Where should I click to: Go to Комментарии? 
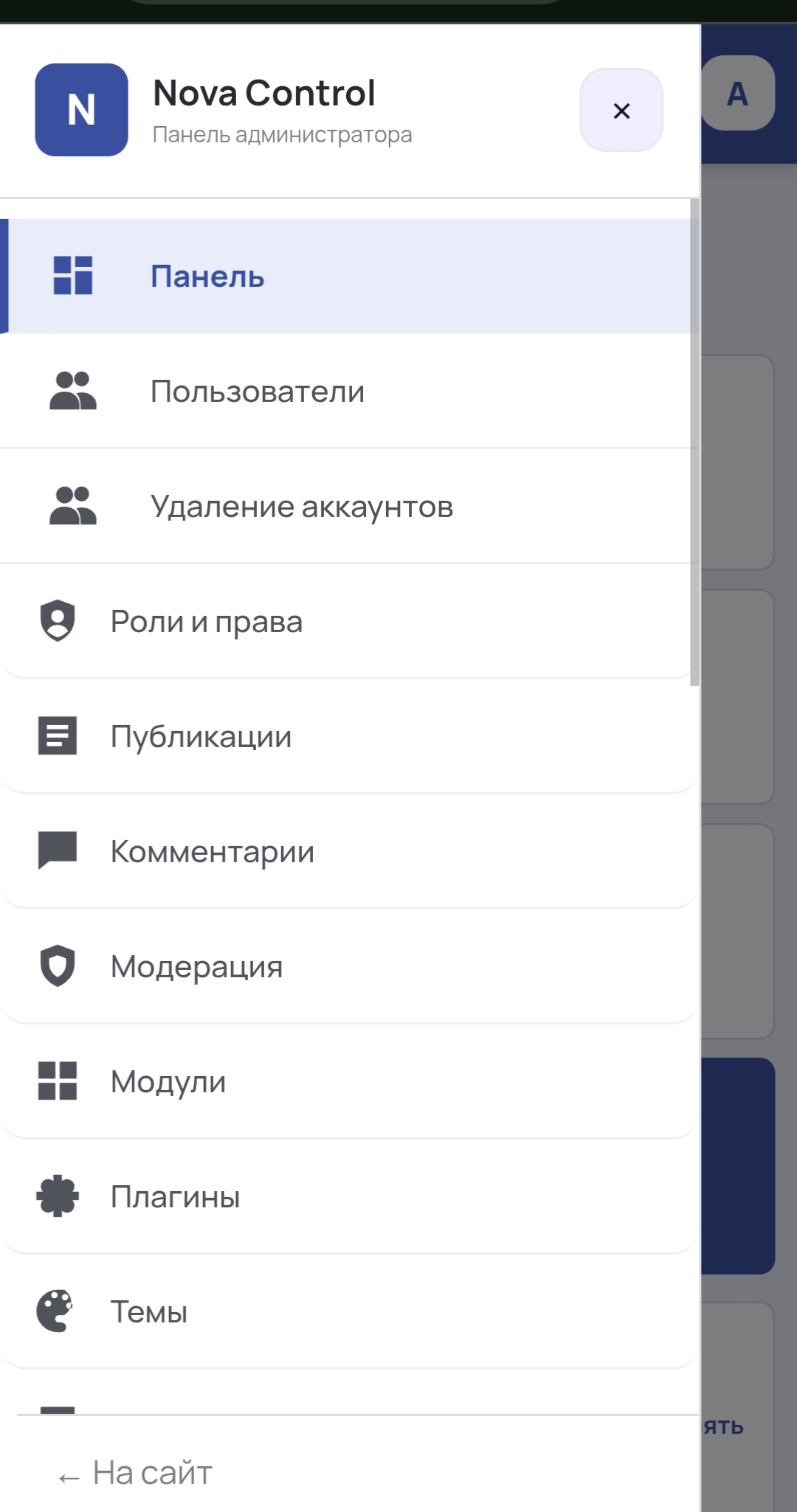click(x=349, y=852)
